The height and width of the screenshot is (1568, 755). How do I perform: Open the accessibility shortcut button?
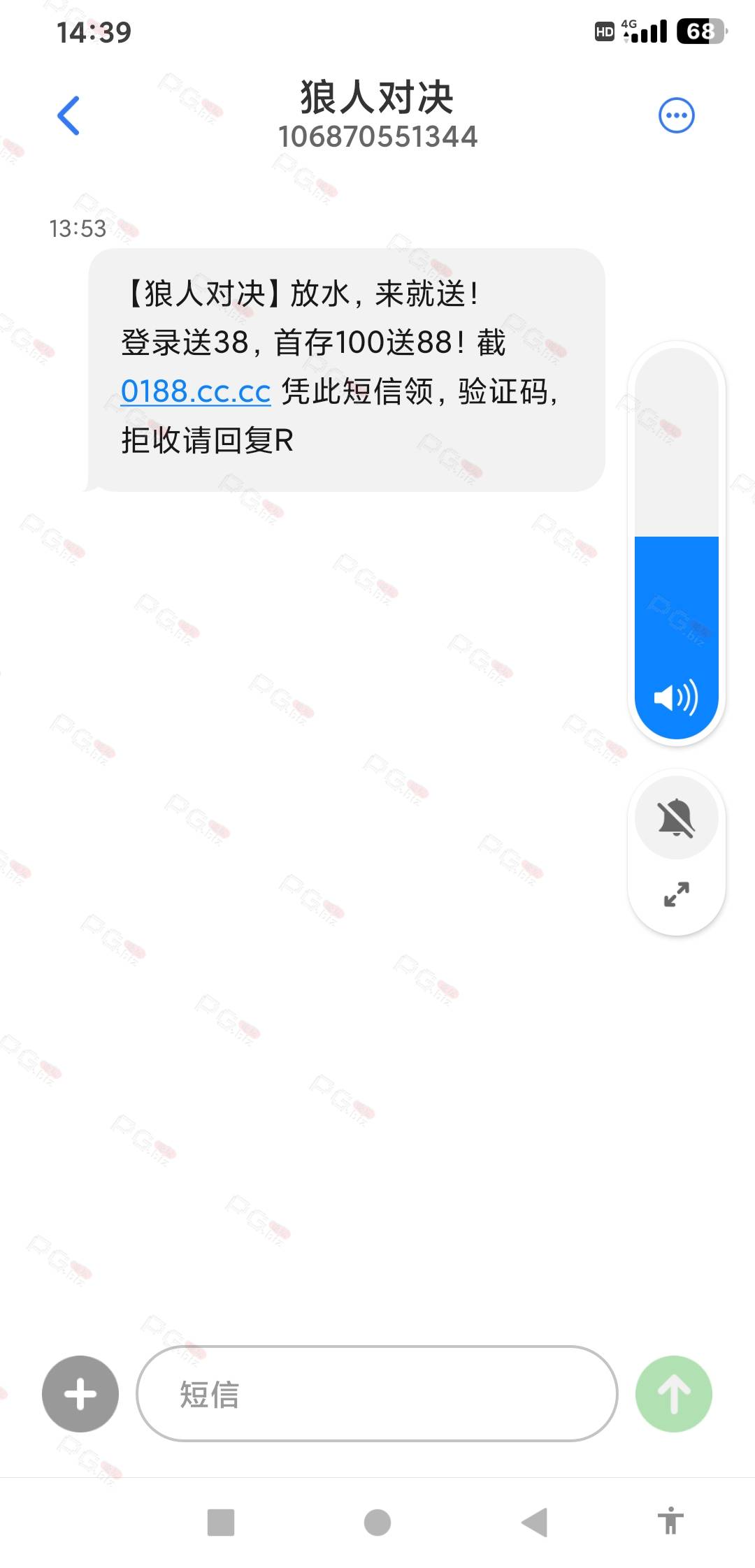click(x=670, y=1520)
